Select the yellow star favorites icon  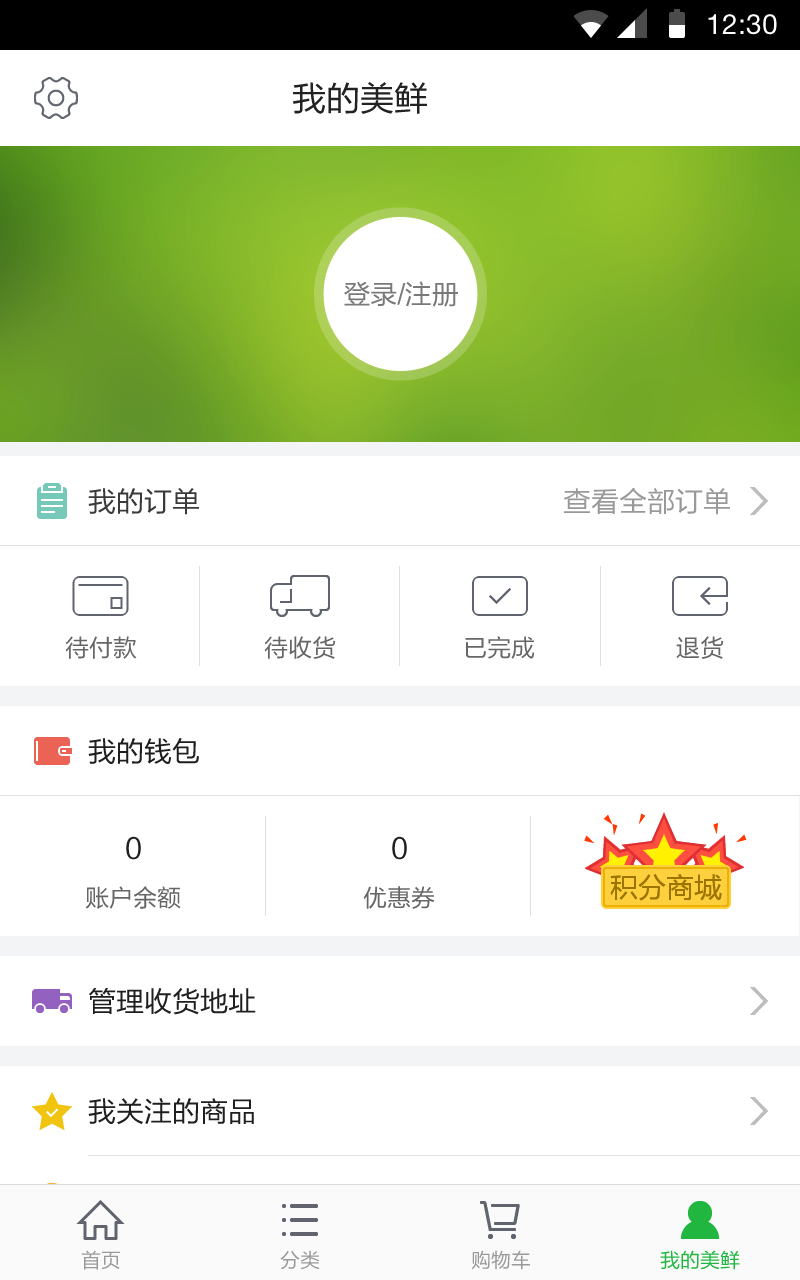pyautogui.click(x=52, y=1110)
